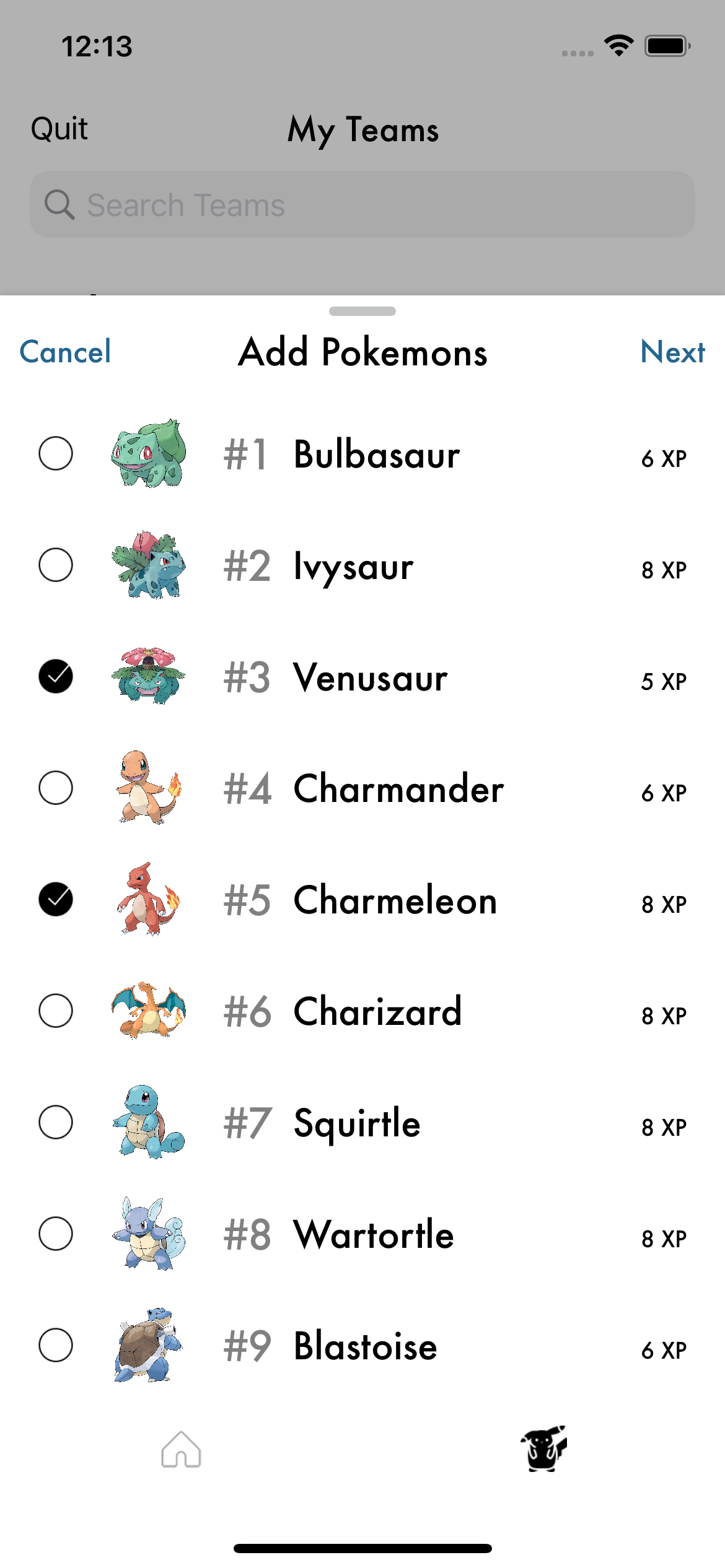725x1568 pixels.
Task: Select Charmander checkbox
Action: click(56, 788)
